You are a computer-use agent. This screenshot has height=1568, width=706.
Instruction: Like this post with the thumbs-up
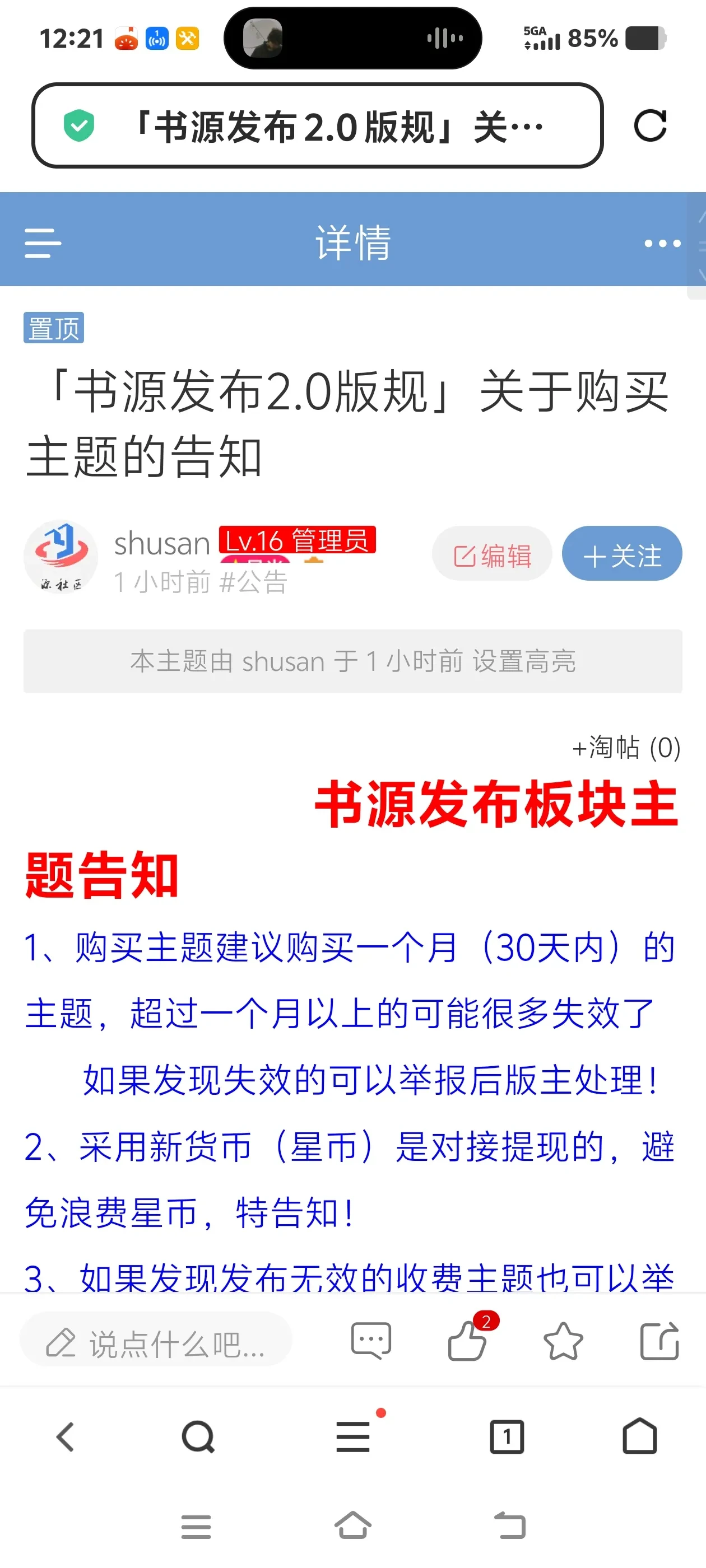pos(467,1341)
